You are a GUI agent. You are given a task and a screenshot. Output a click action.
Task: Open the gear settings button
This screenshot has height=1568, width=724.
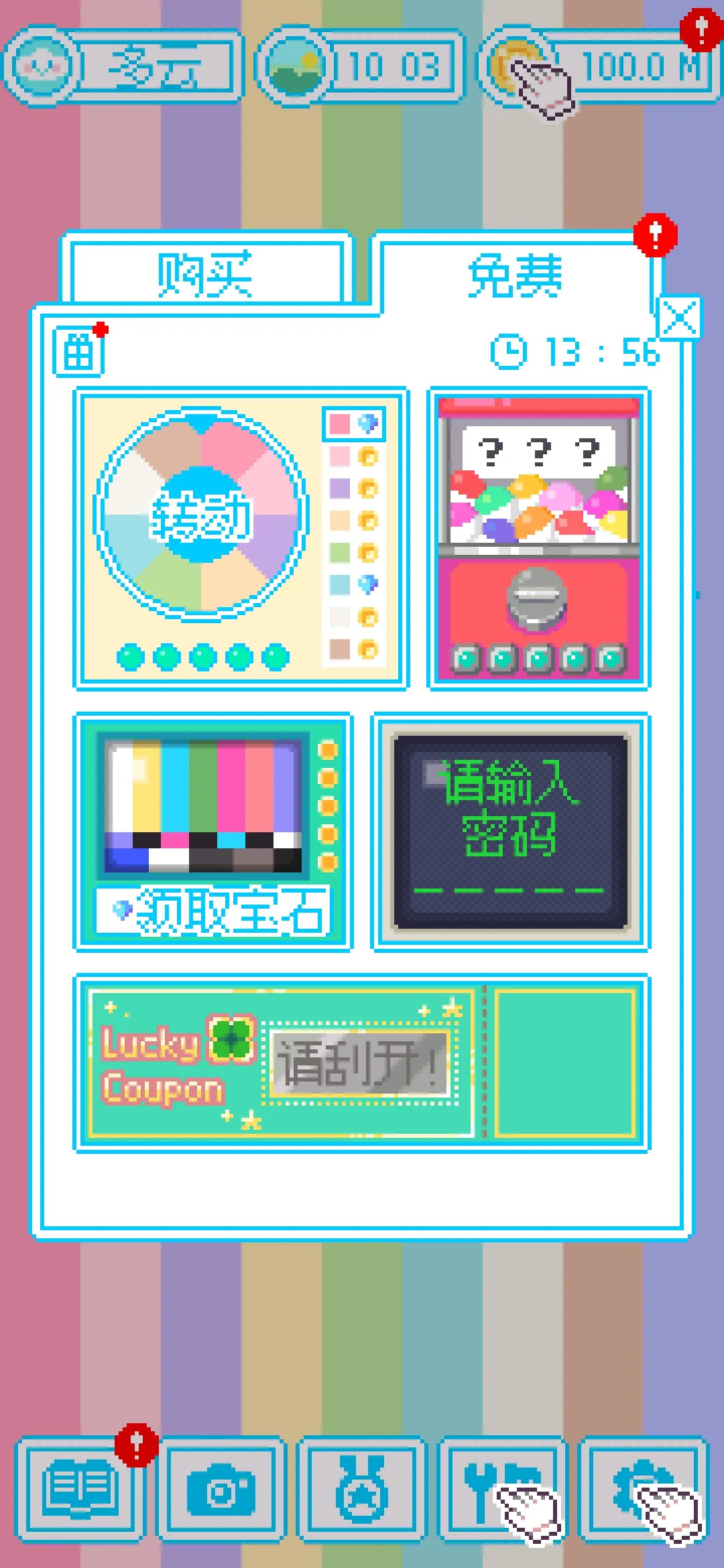pos(644,1489)
